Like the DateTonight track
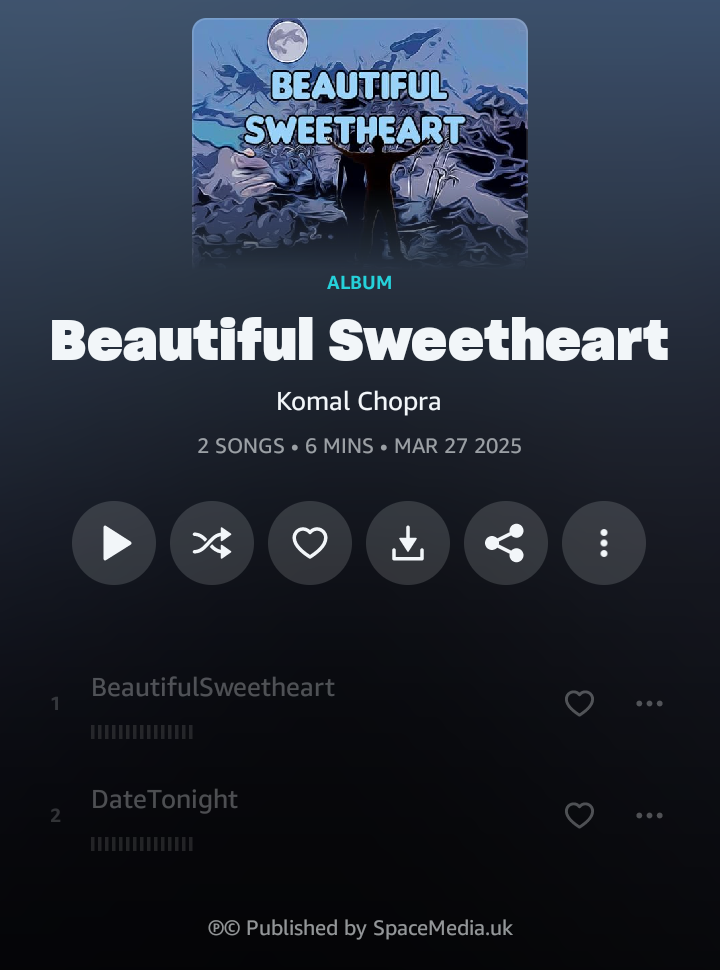Image resolution: width=720 pixels, height=970 pixels. point(580,816)
